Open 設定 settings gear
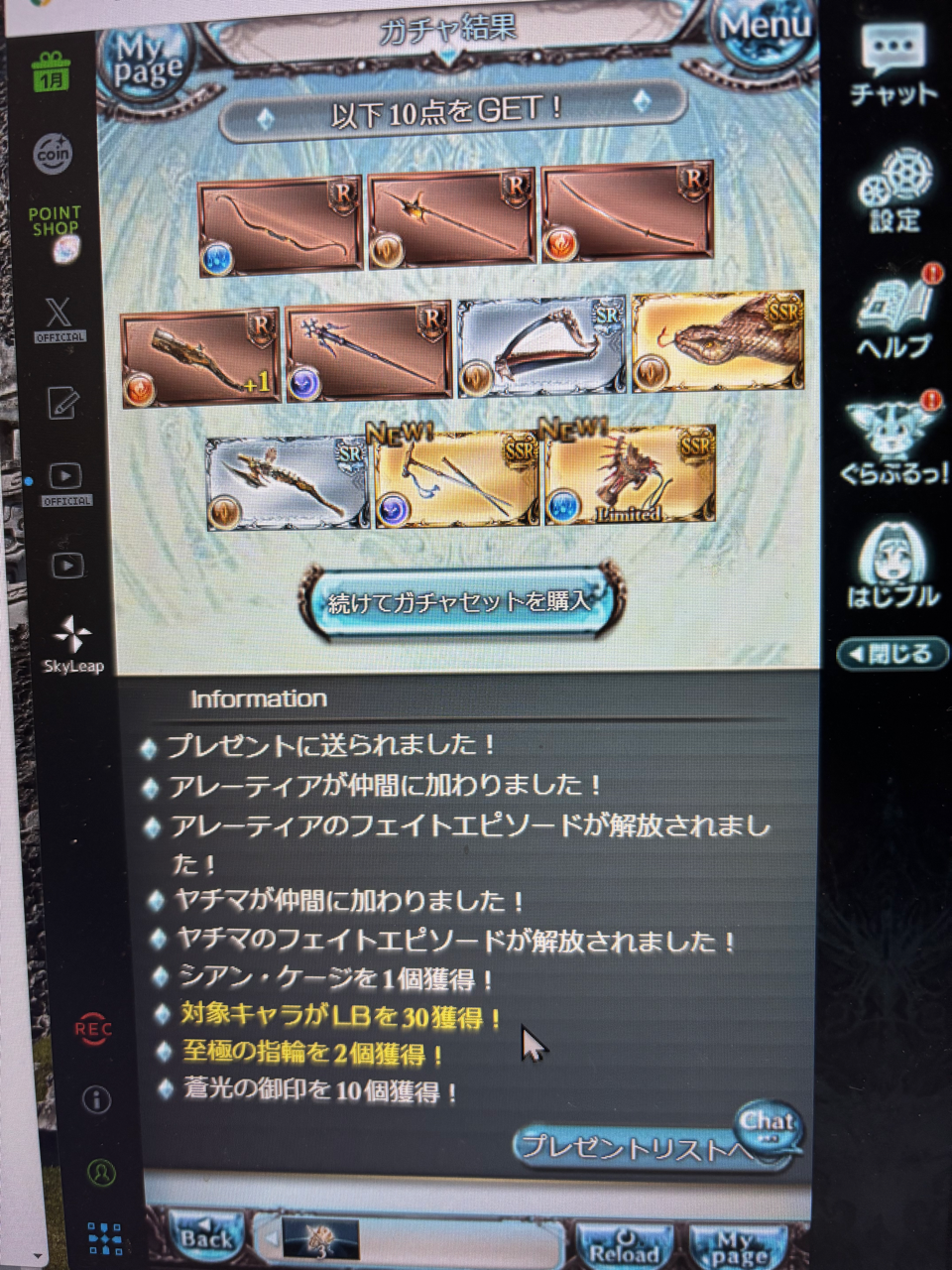 pos(894,190)
